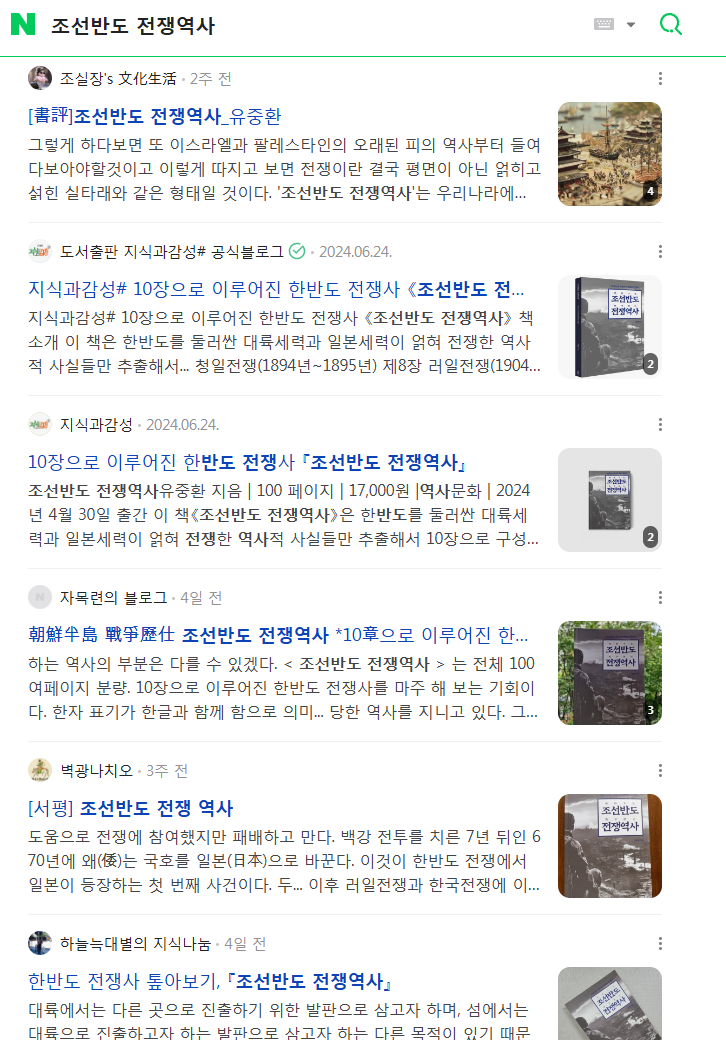This screenshot has height=1040, width=726.
Task: Open more options for 하늘늑대별의 지식나눔 post
Action: pos(660,944)
